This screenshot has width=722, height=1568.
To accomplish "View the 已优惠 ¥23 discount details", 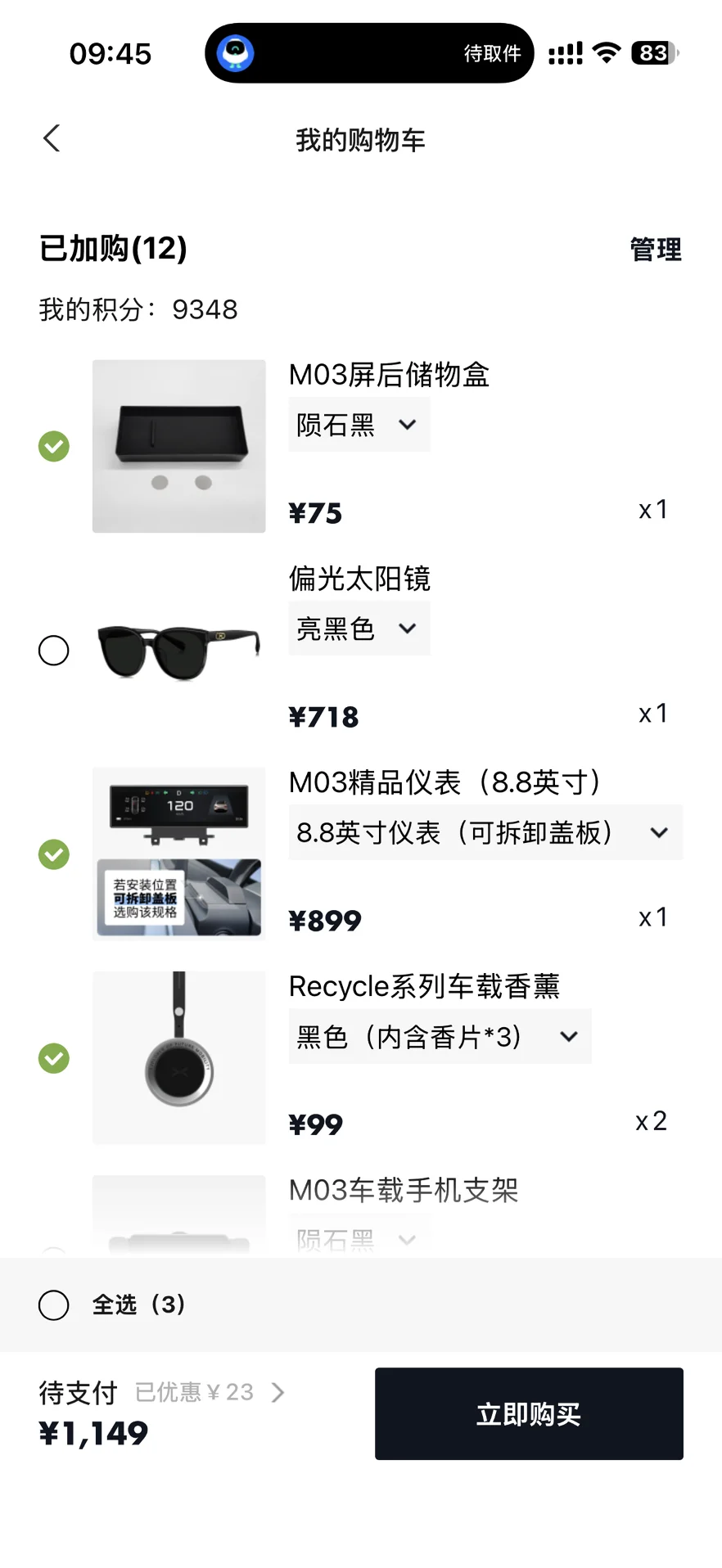I will pyautogui.click(x=210, y=1392).
